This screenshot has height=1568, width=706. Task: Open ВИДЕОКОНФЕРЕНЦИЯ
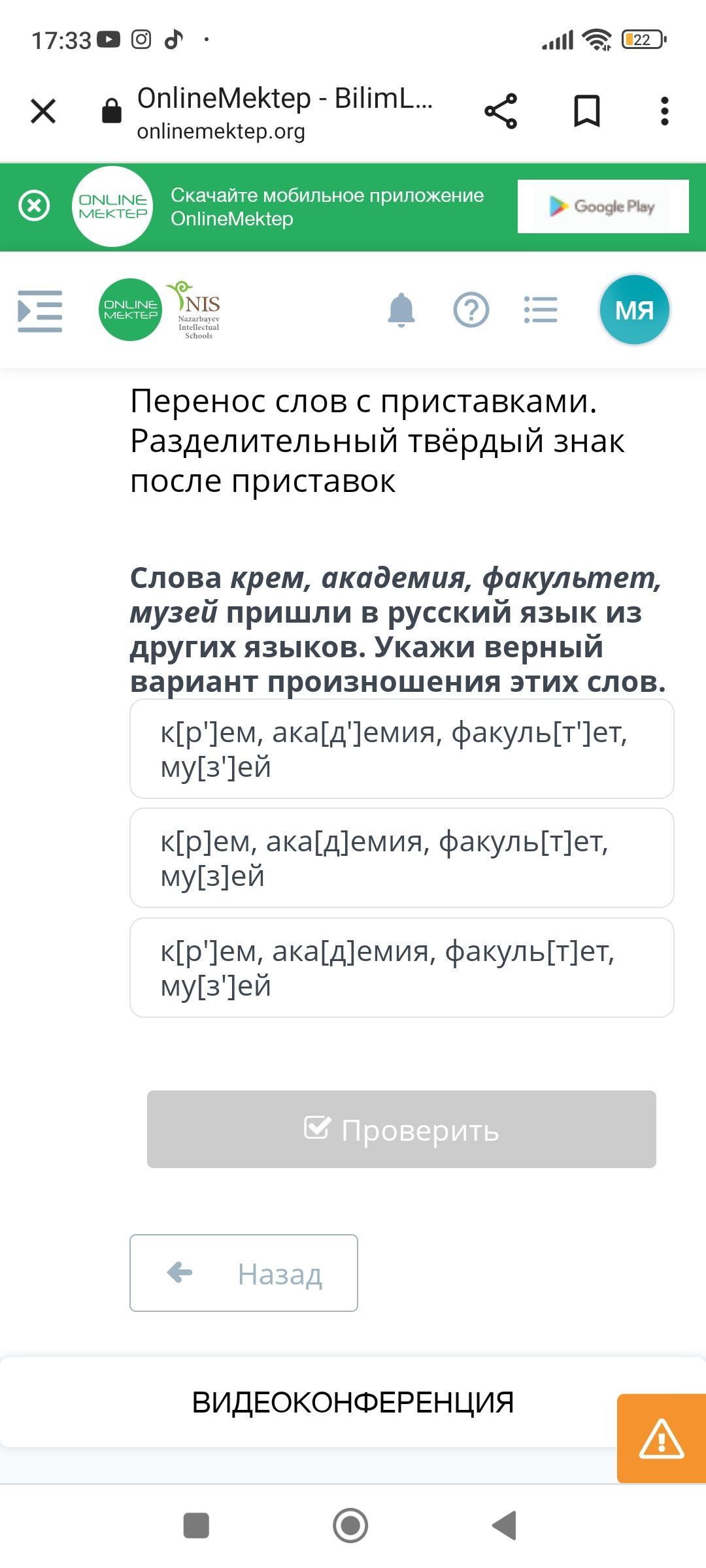pyautogui.click(x=353, y=1402)
